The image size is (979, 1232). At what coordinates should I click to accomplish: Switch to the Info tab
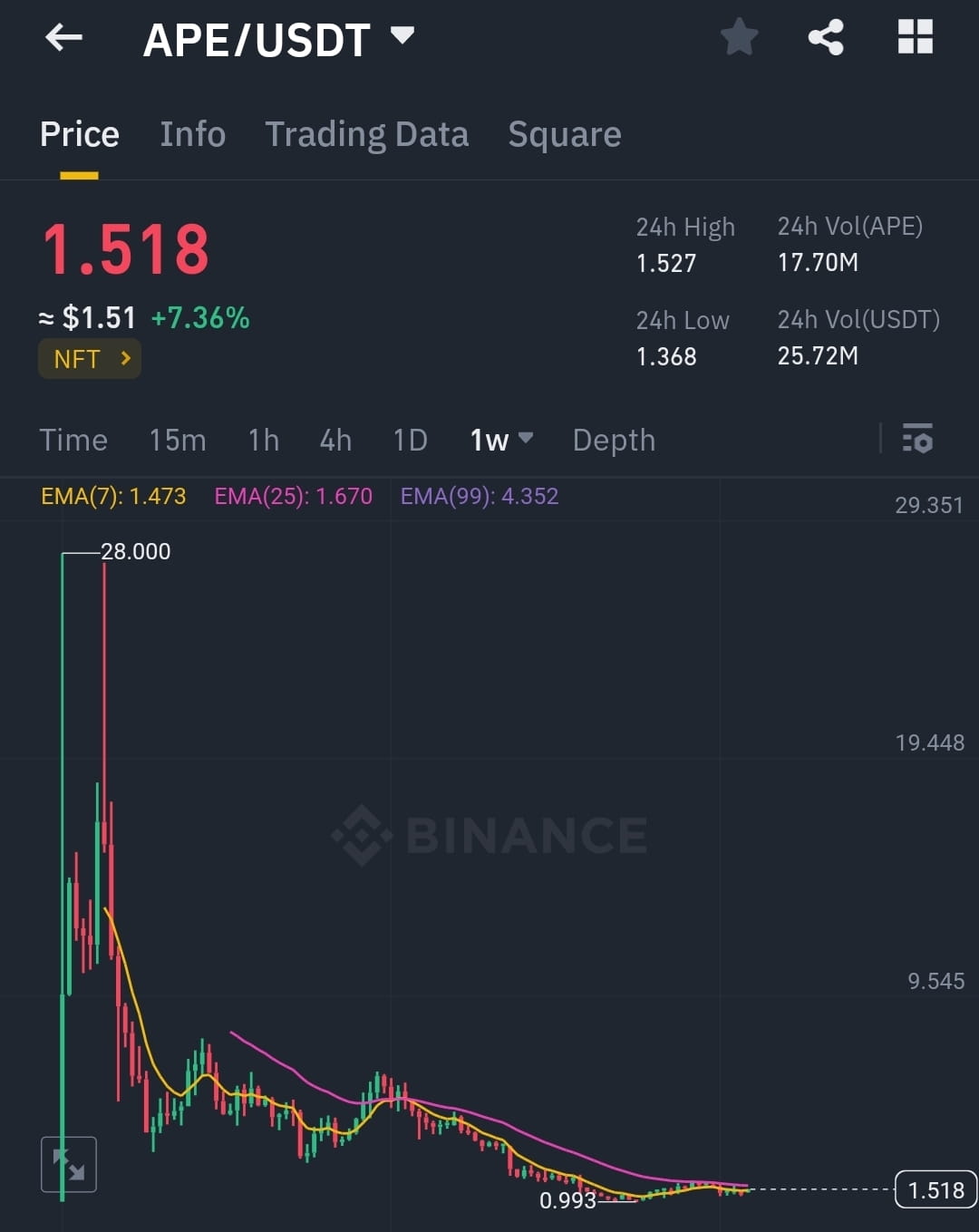click(193, 134)
